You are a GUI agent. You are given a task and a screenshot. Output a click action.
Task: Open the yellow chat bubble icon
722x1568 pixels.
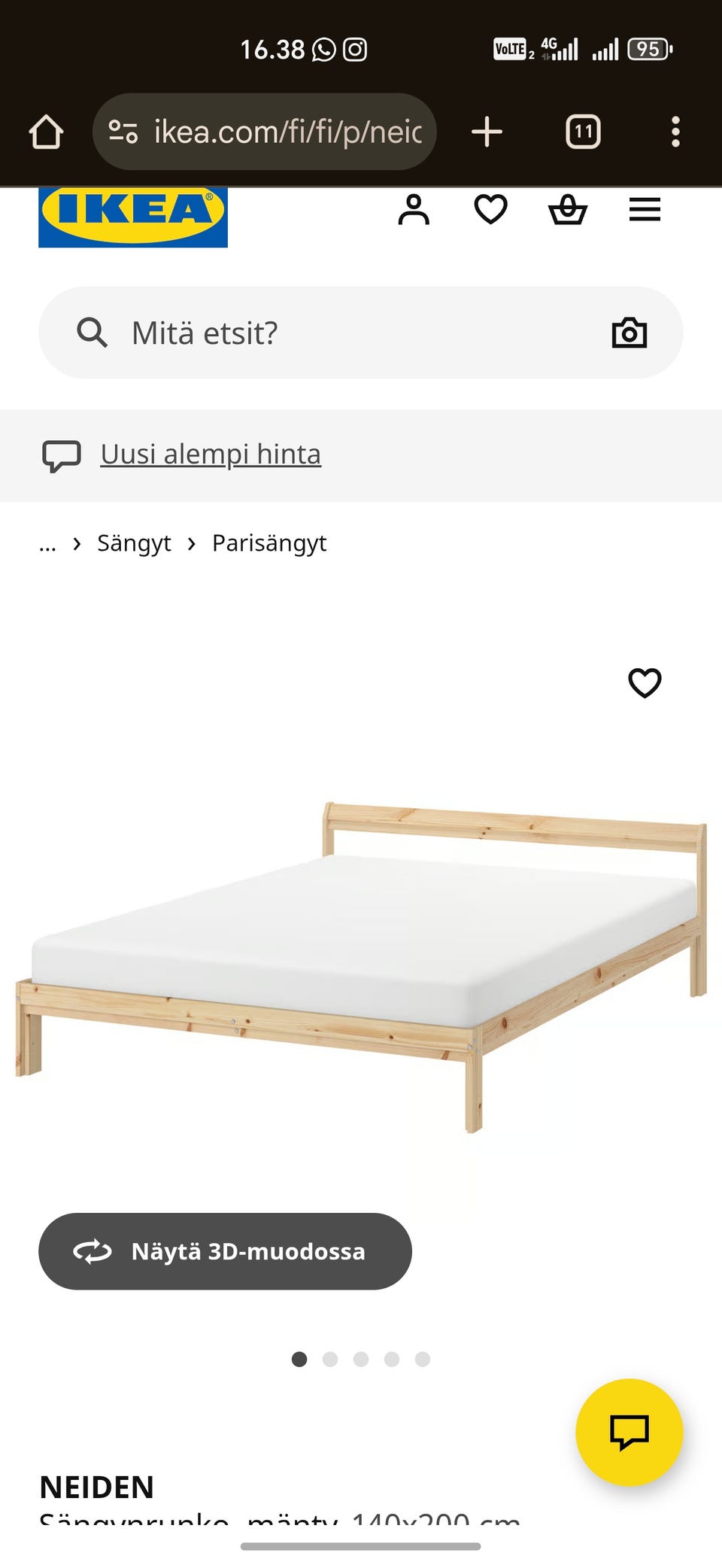[630, 1433]
